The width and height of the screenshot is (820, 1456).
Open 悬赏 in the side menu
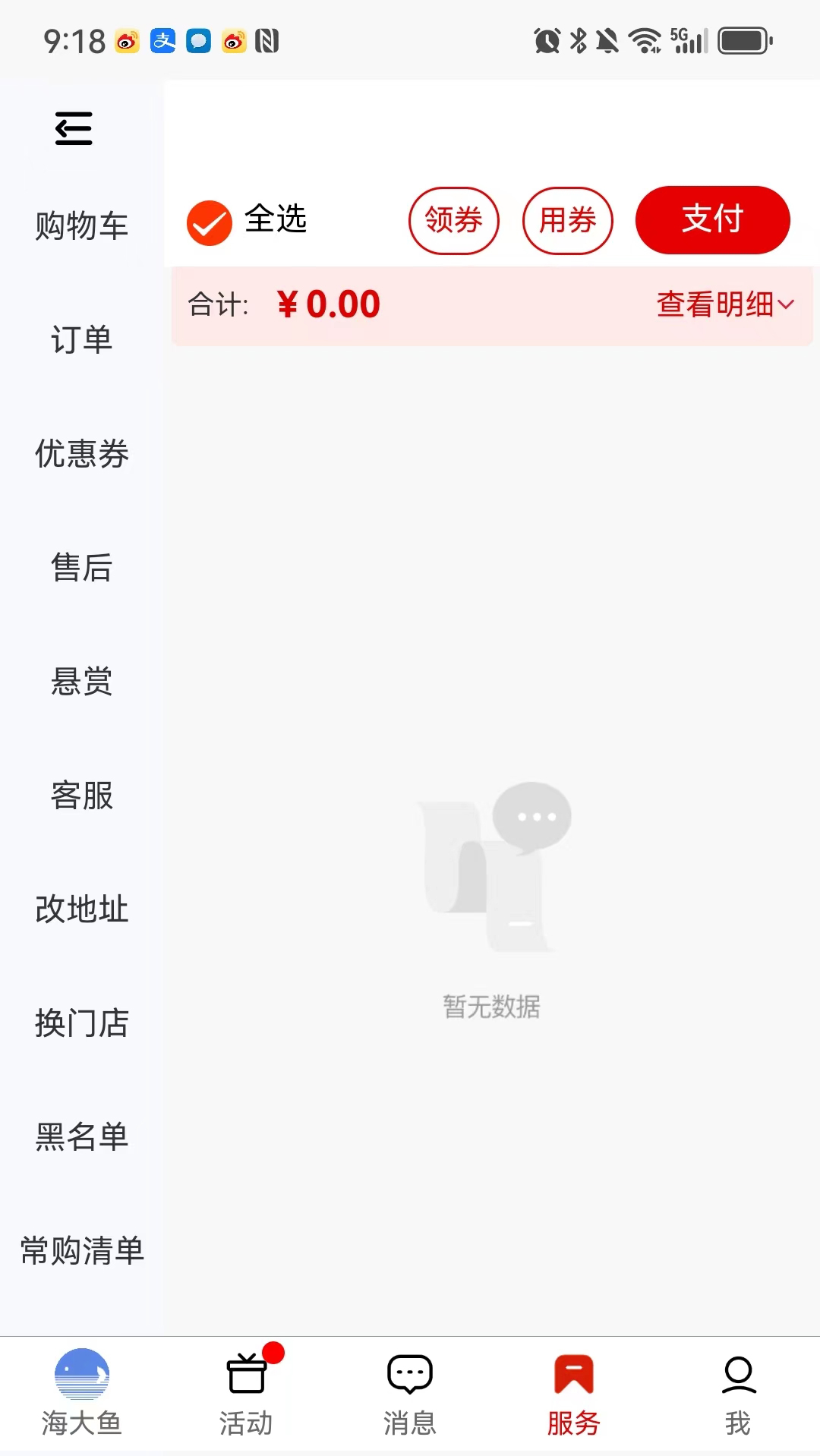(81, 681)
